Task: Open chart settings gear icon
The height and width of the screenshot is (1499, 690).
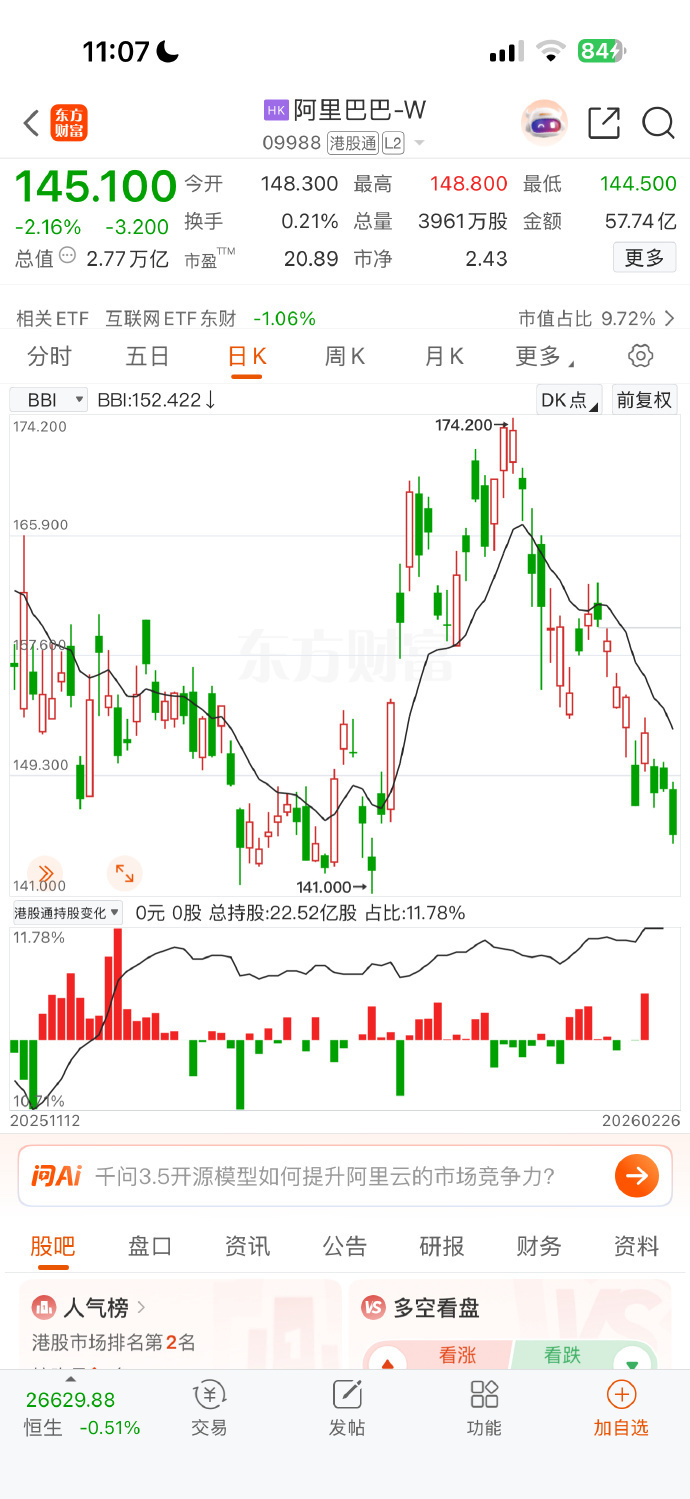Action: point(640,356)
